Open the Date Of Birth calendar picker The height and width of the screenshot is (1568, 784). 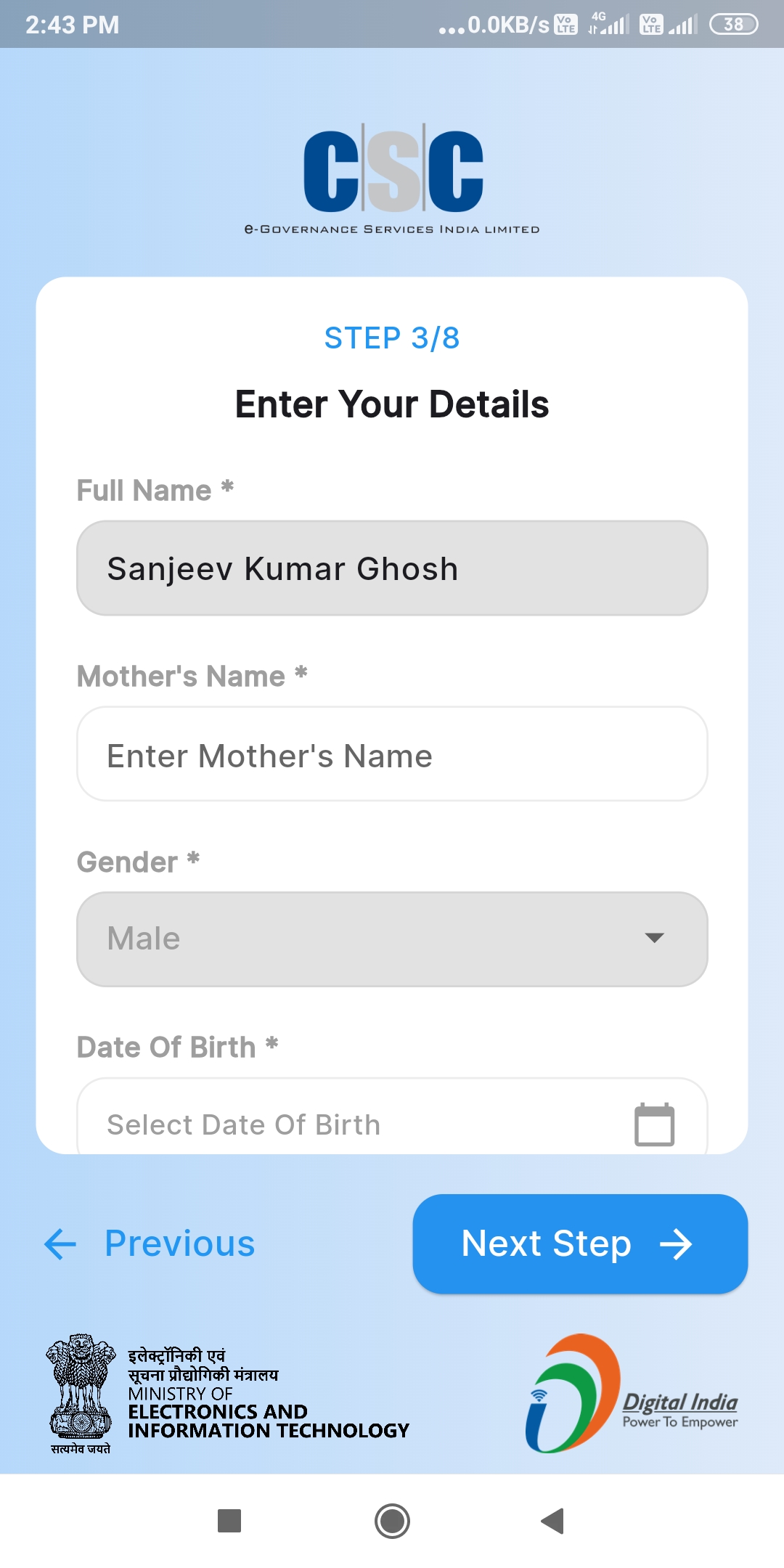tap(654, 1124)
